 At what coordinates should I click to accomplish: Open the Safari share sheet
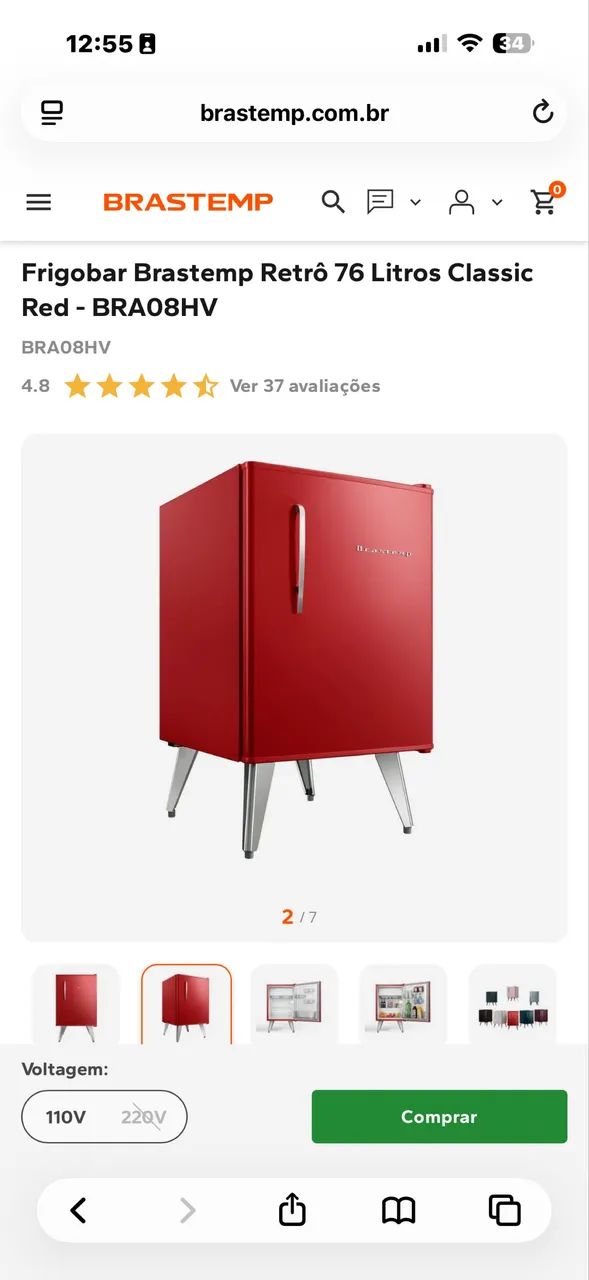[292, 1210]
